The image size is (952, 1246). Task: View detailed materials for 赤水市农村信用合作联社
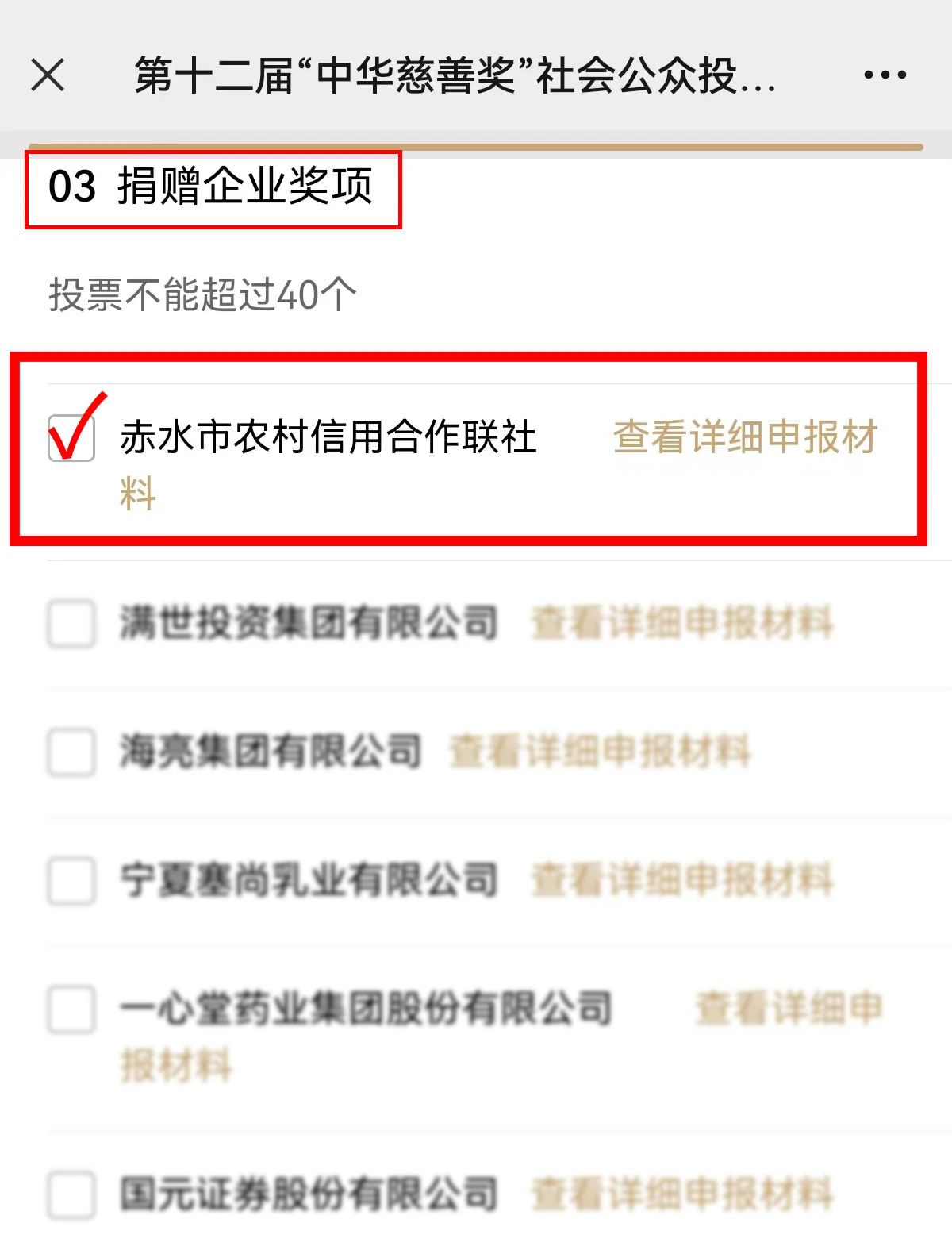tap(744, 437)
